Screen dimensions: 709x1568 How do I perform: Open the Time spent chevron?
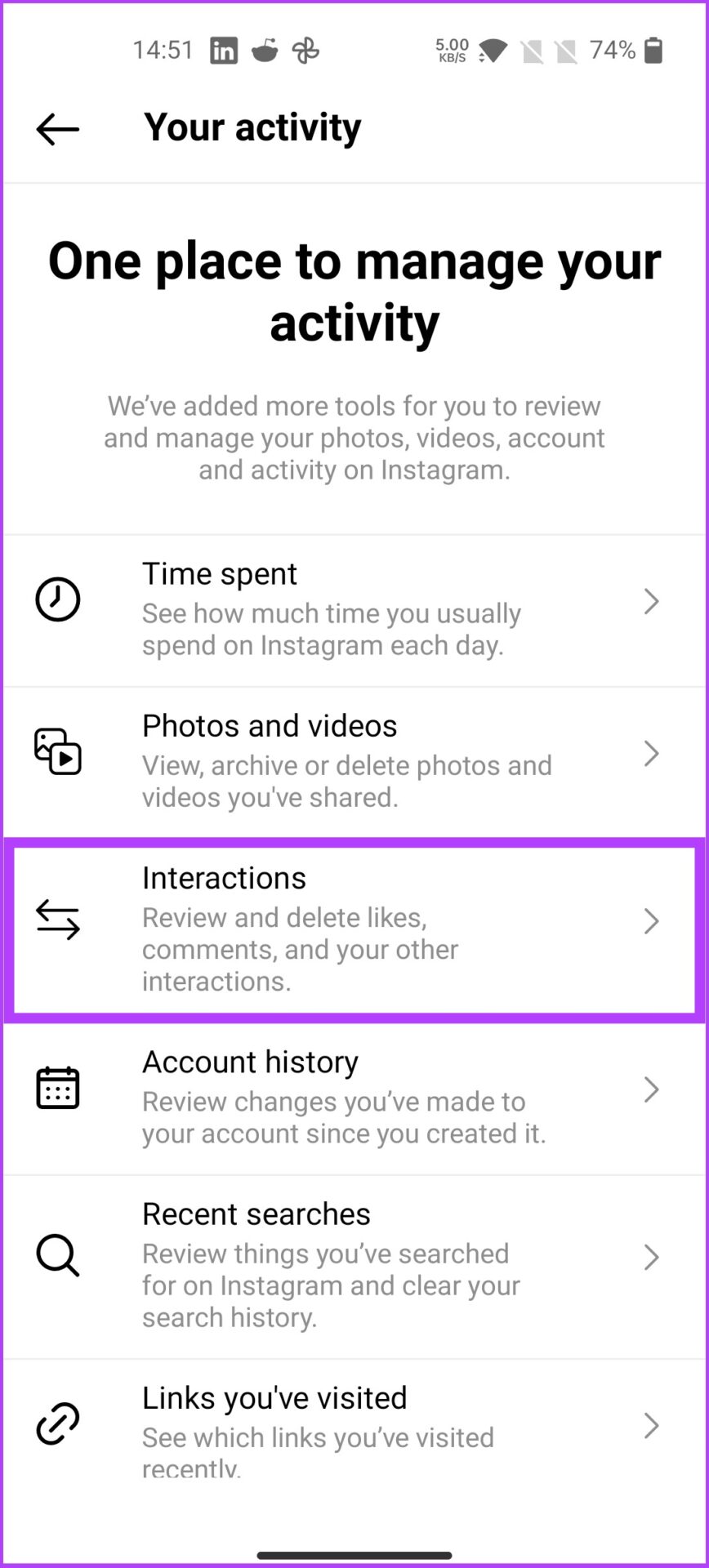click(651, 601)
